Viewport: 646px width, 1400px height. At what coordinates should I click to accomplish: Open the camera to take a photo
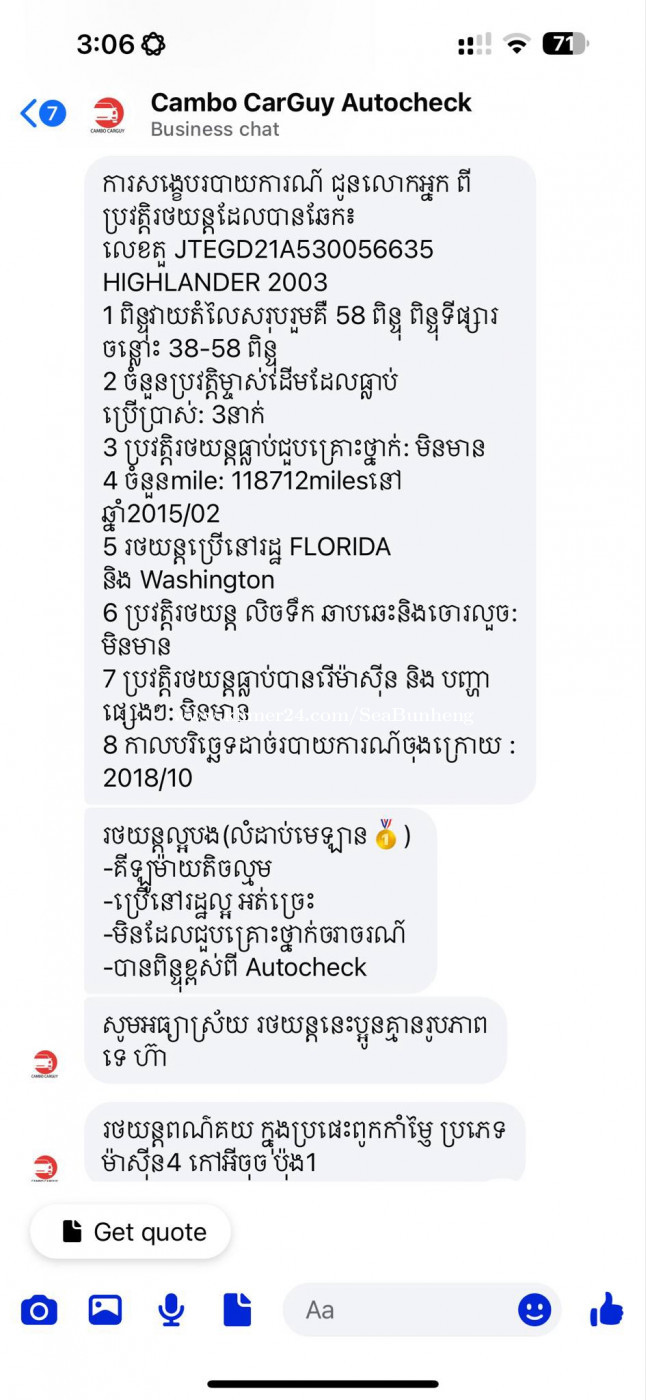[39, 1309]
